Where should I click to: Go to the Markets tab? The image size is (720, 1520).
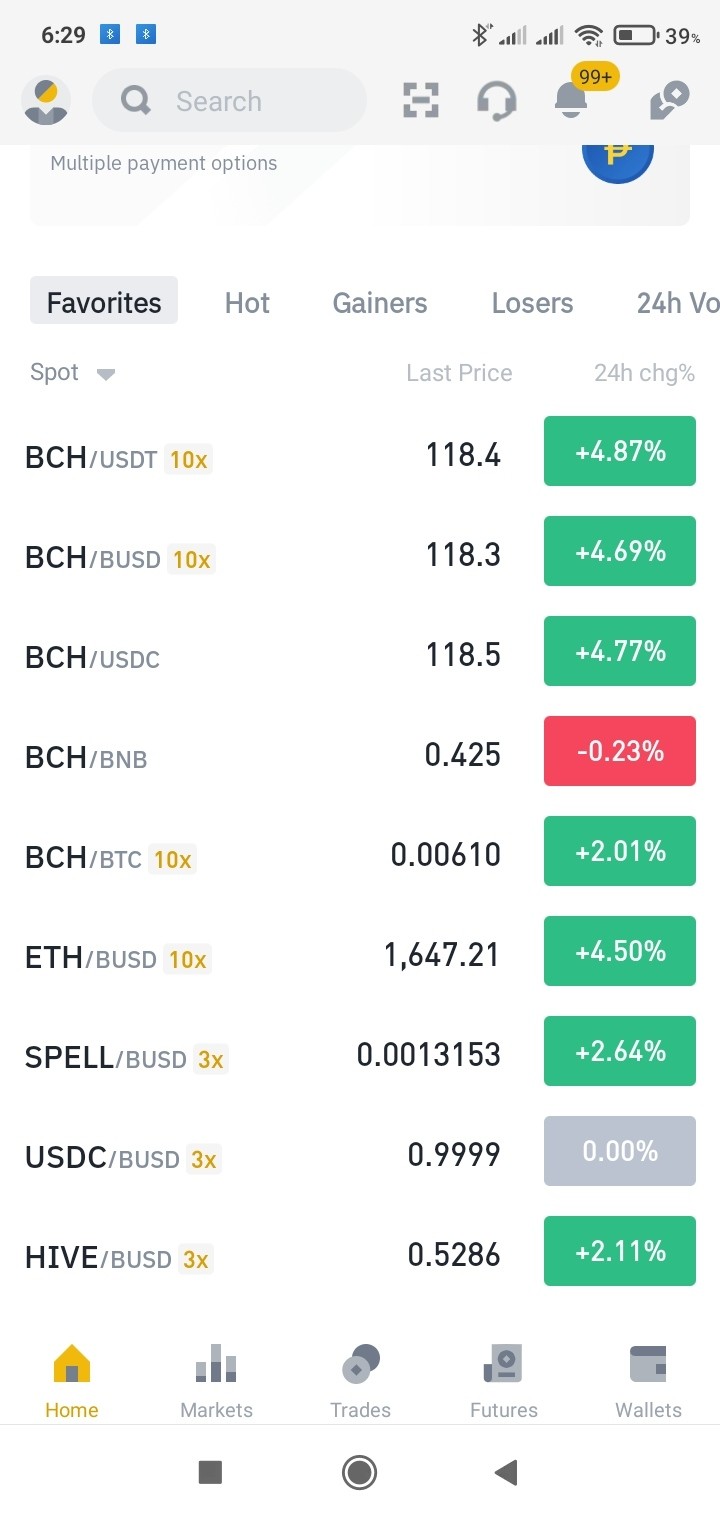[216, 1382]
